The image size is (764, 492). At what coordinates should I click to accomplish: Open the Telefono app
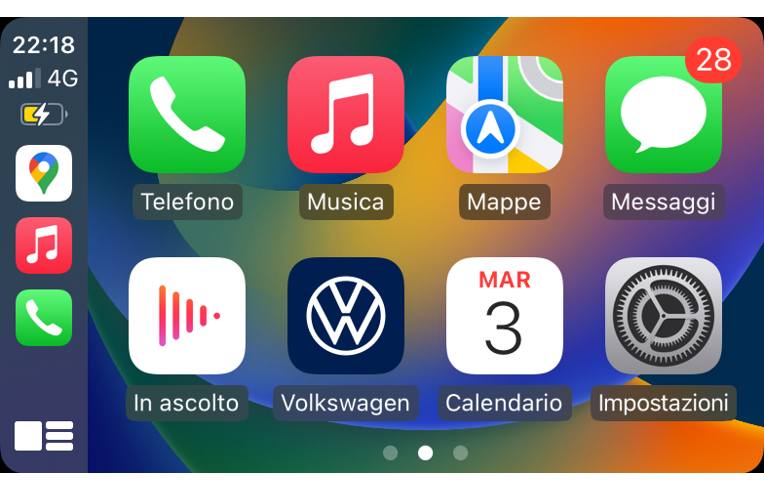point(187,115)
